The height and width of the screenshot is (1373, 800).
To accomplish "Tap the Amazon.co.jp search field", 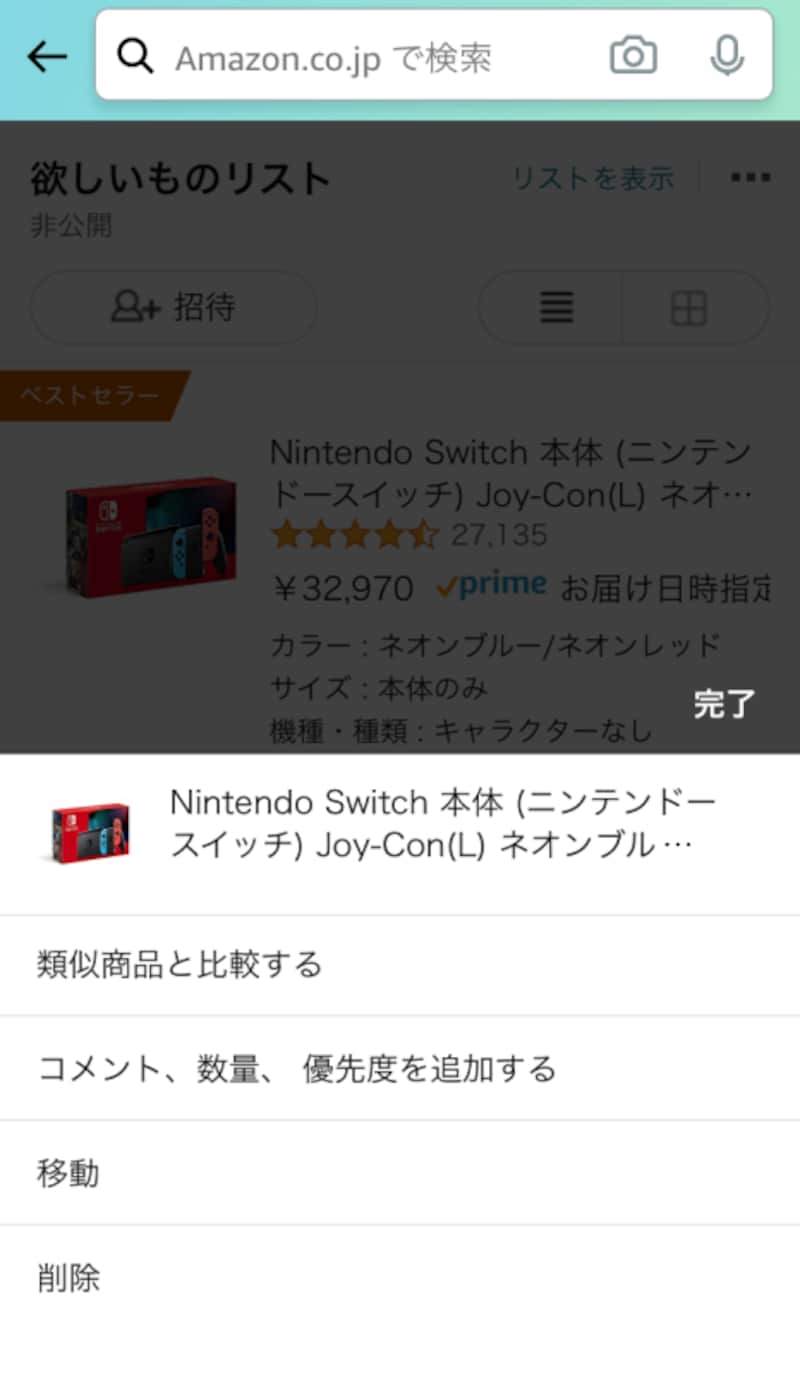I will click(360, 58).
